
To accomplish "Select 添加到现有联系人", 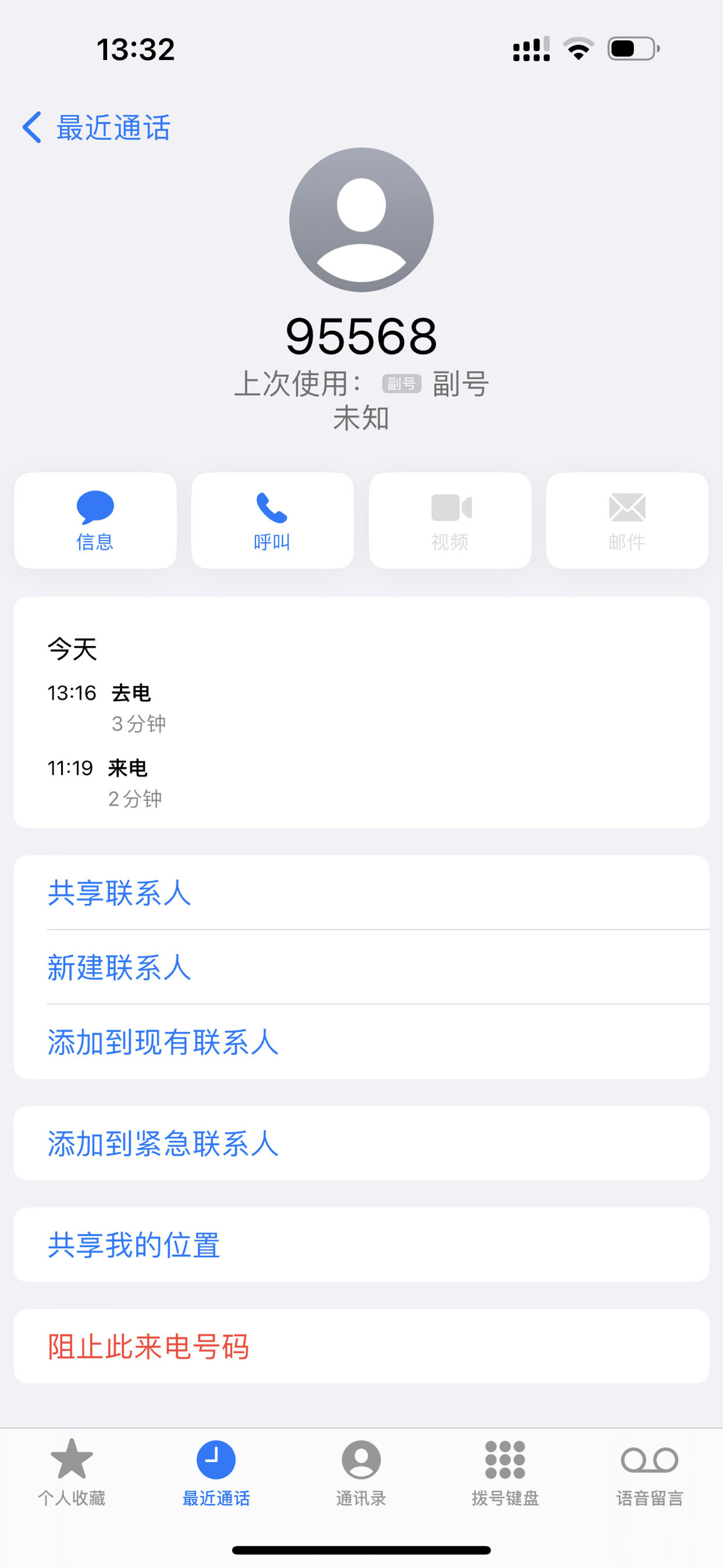I will (361, 1041).
